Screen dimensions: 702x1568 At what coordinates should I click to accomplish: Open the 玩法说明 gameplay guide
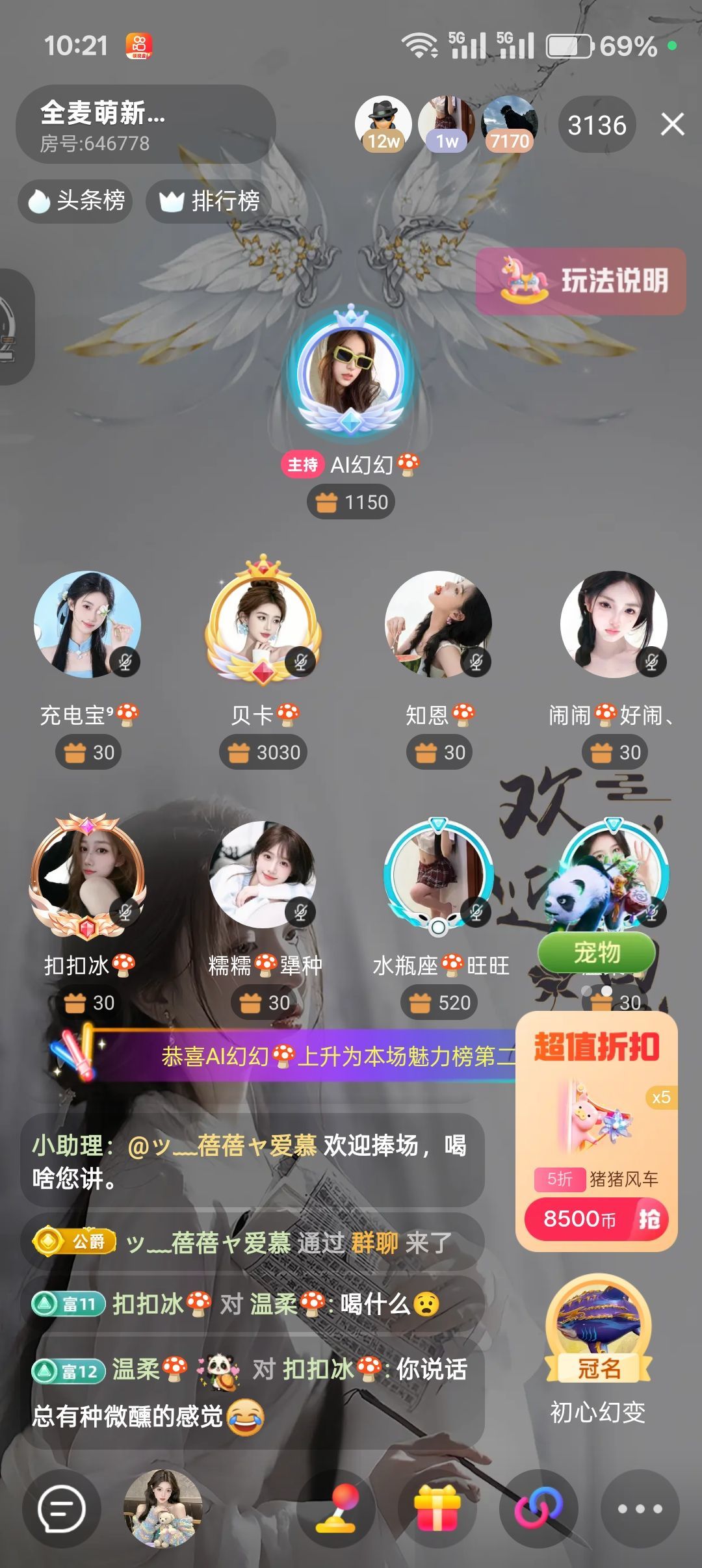click(581, 281)
